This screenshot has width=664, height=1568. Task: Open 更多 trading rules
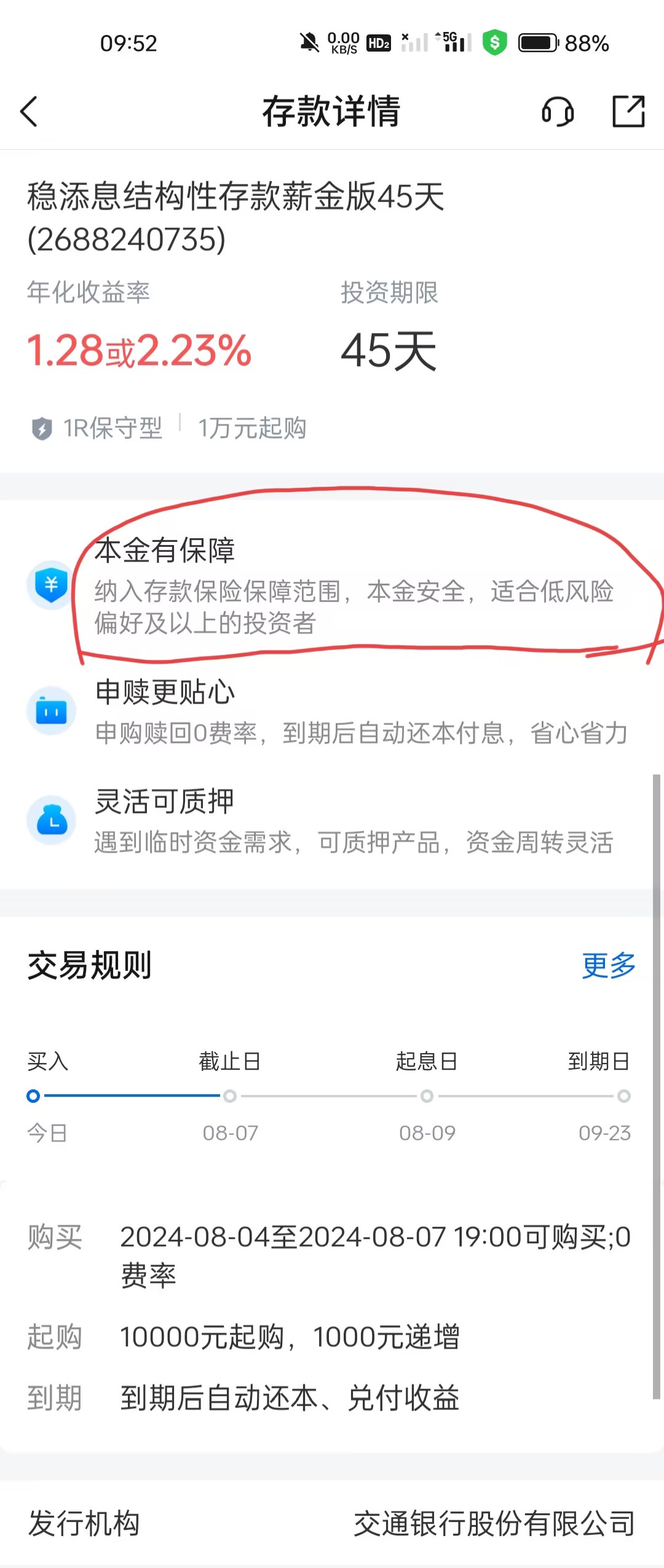click(x=608, y=965)
